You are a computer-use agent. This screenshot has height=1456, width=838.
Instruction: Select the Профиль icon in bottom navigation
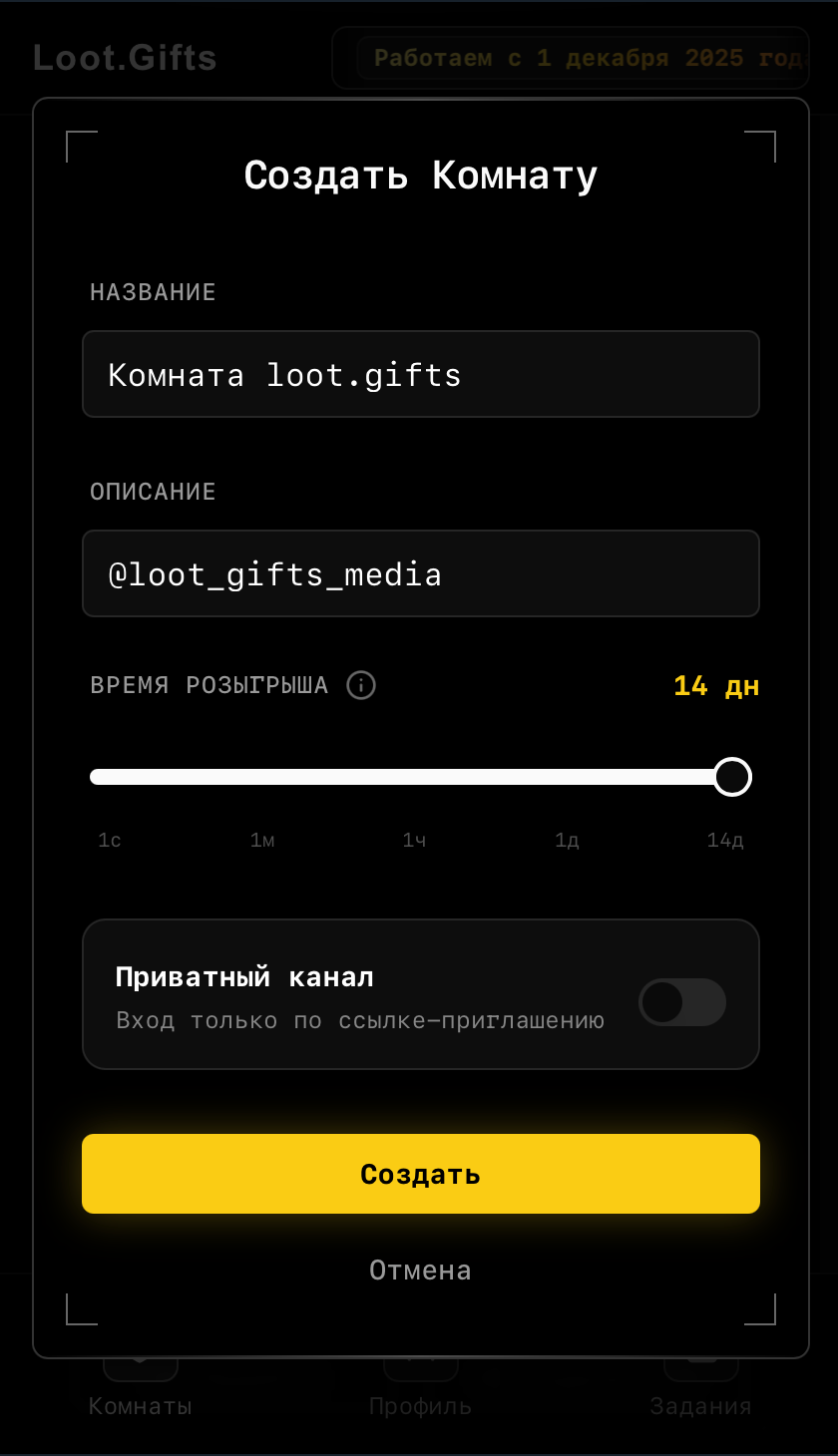click(420, 1386)
